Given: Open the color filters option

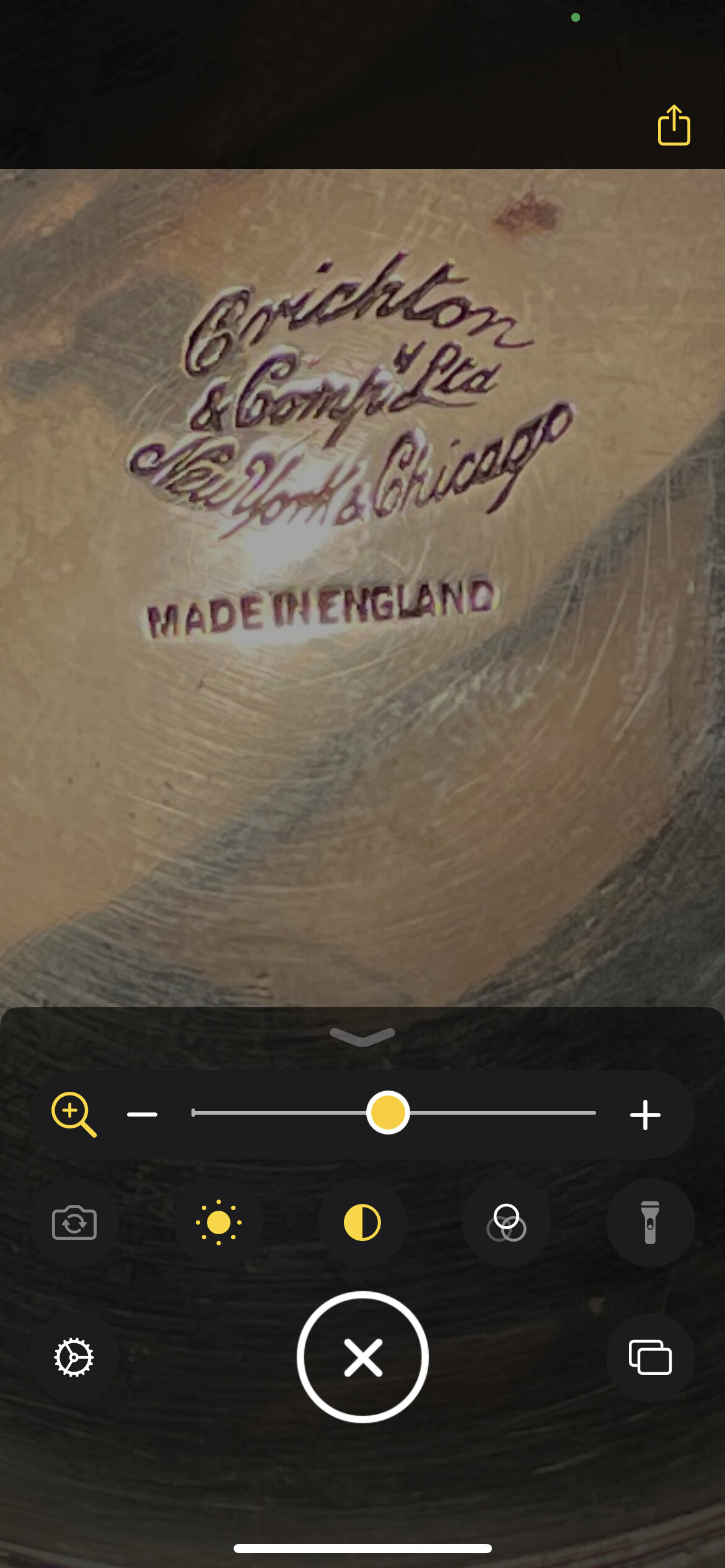Looking at the screenshot, I should tap(506, 1222).
